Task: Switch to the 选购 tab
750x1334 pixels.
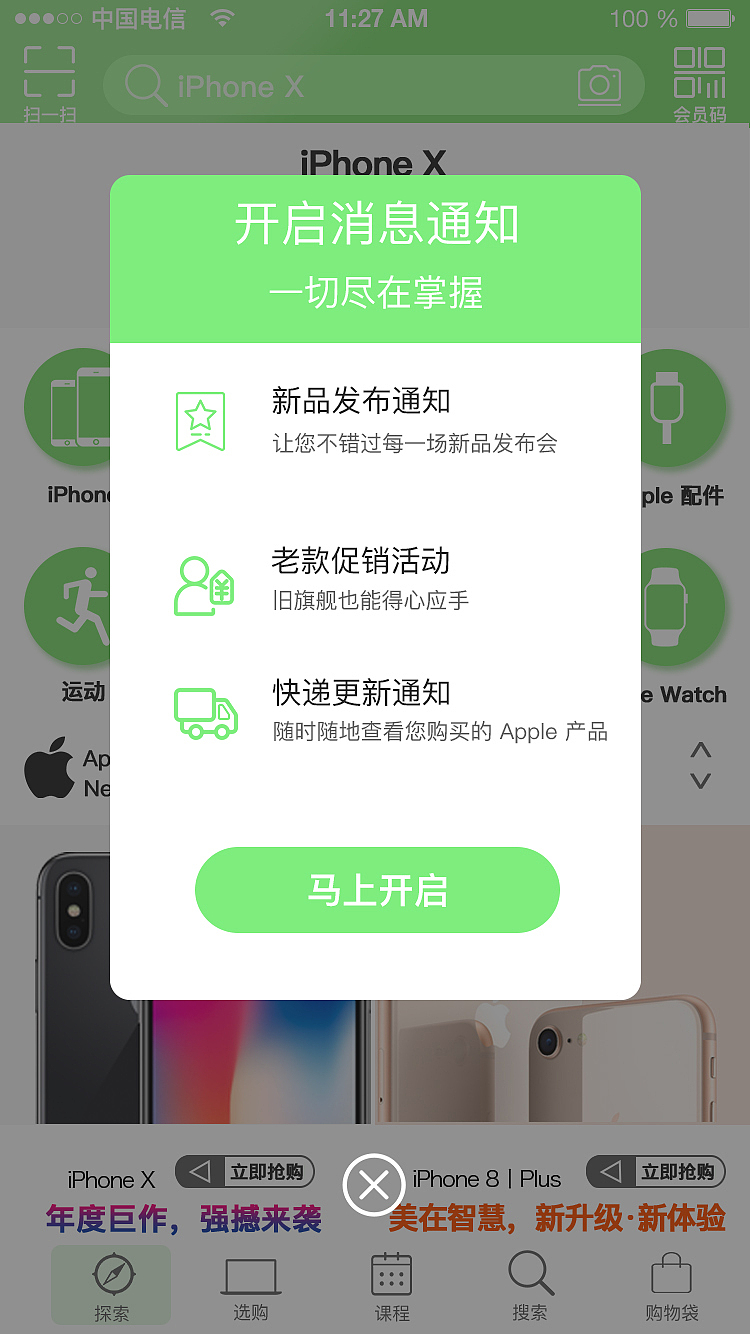Action: coord(250,1287)
